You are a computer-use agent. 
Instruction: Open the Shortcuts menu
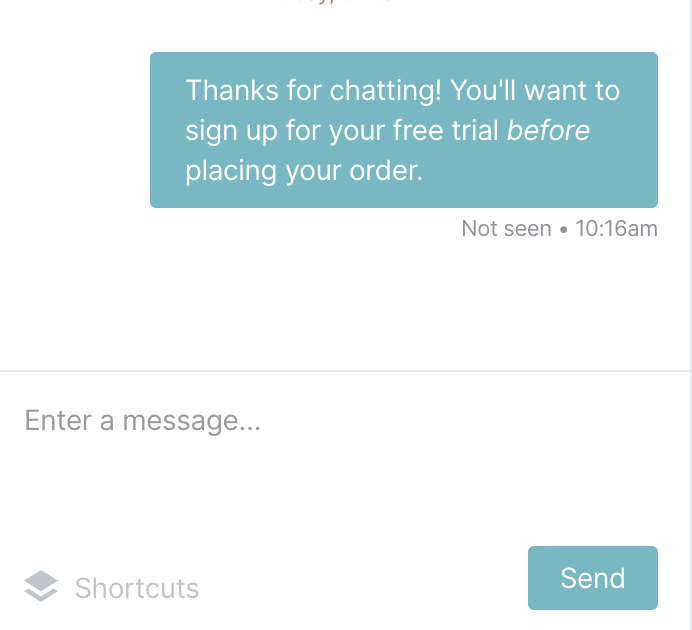tap(112, 588)
